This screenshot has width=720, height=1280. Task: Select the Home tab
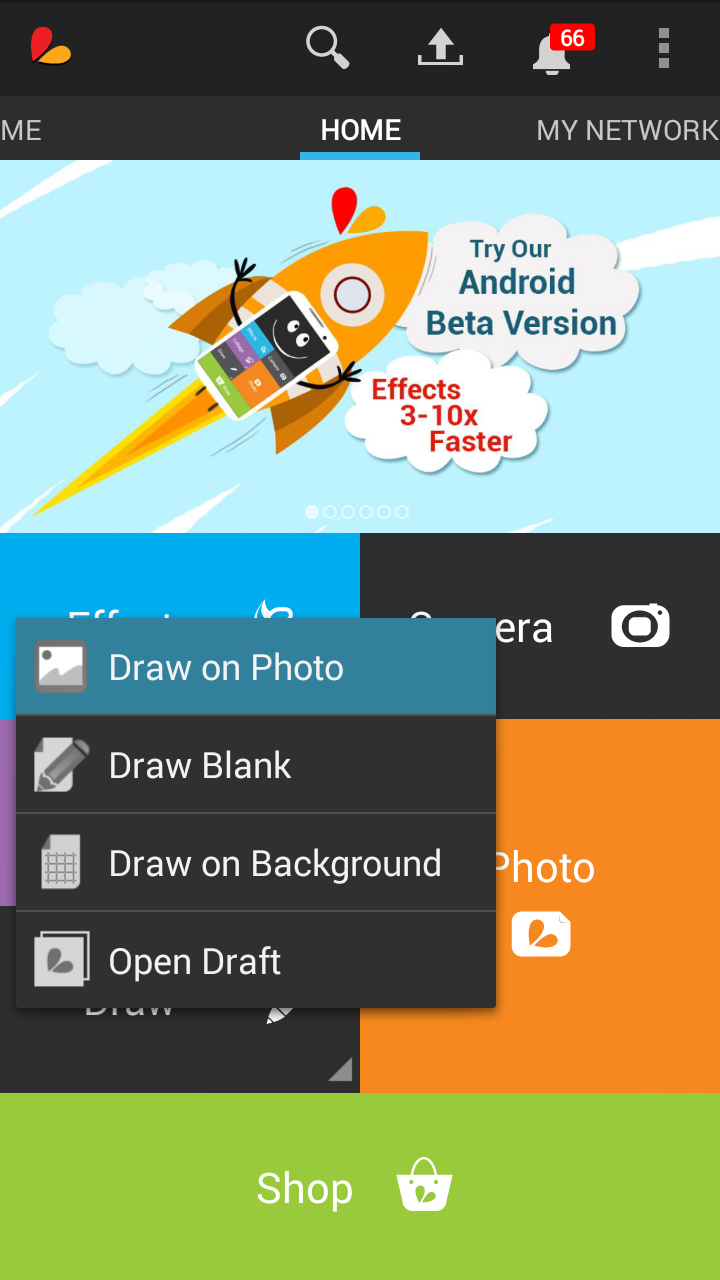360,130
